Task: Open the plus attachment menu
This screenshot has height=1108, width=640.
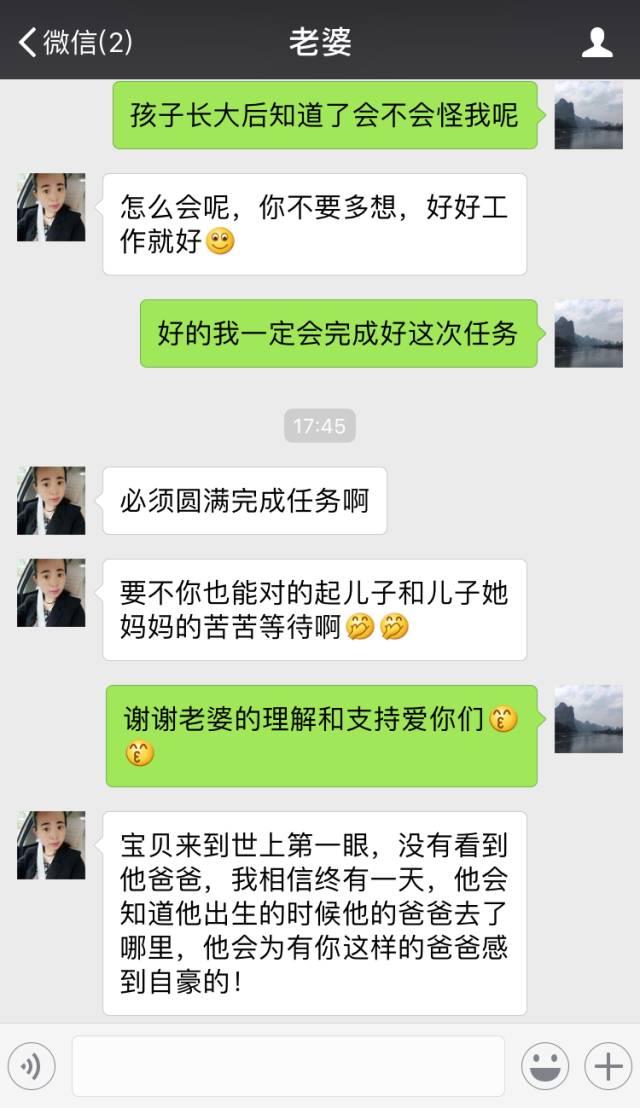Action: coord(608,1067)
